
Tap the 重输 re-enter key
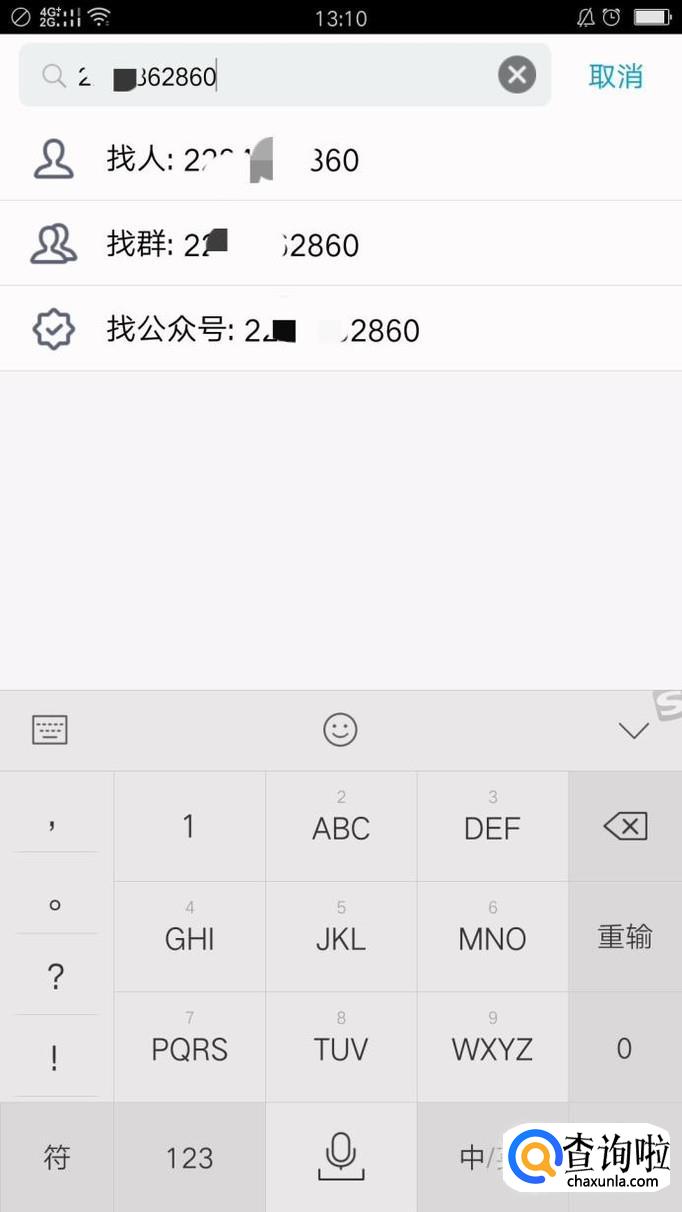point(625,937)
